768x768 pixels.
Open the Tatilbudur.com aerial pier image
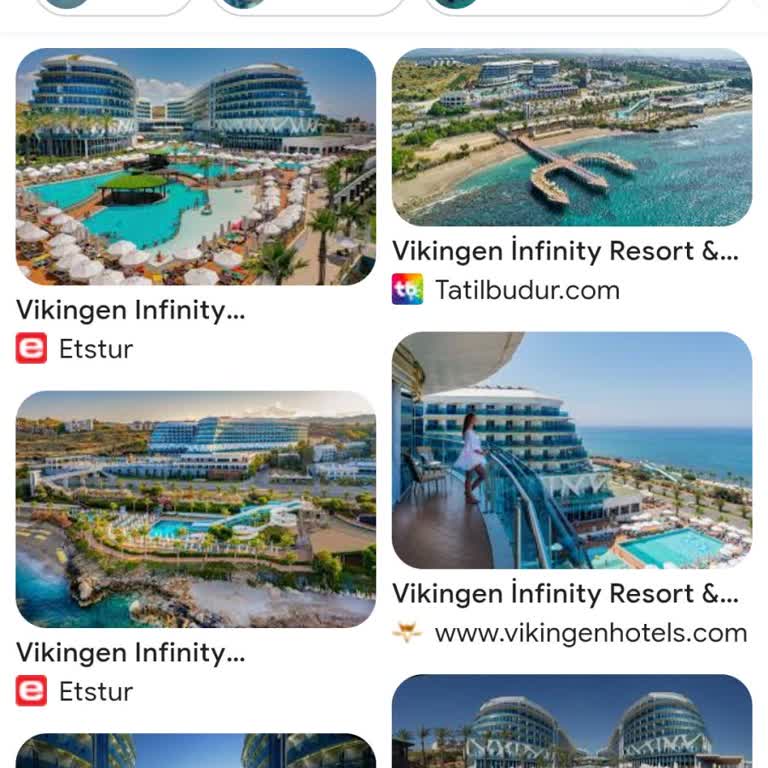pyautogui.click(x=571, y=137)
